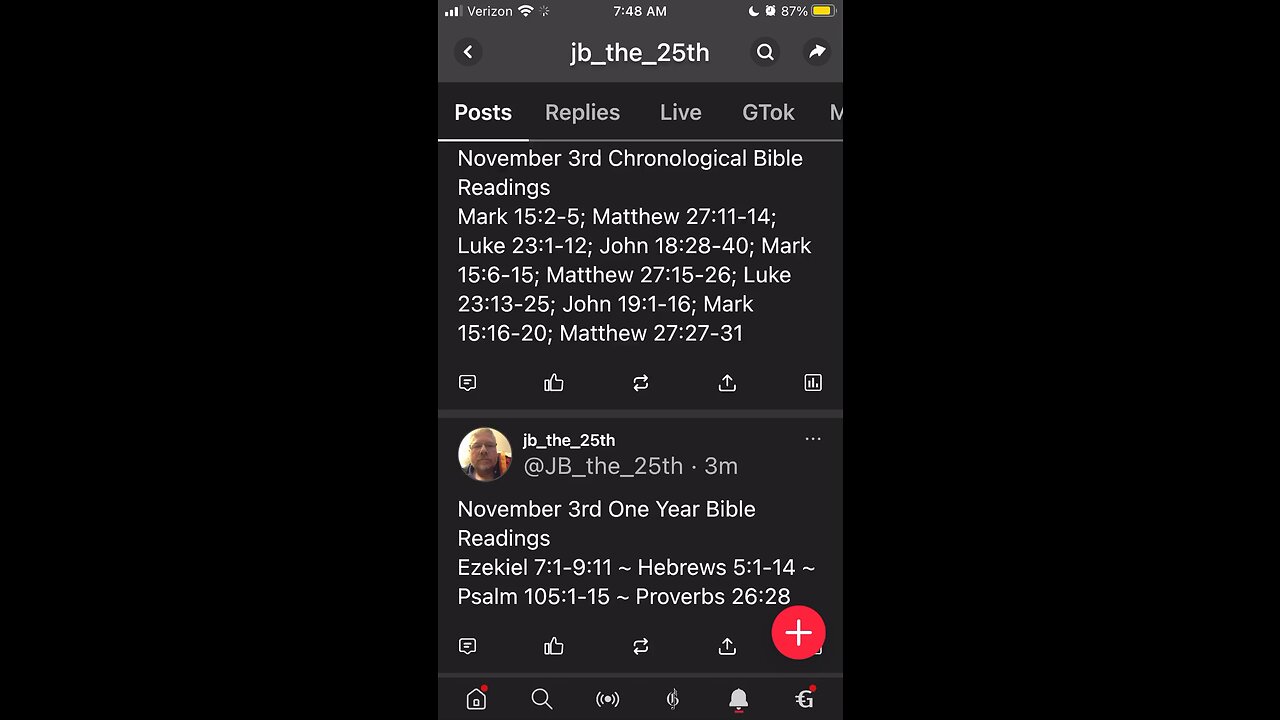1280x720 pixels.
Task: Like the One Year Bible Readings post
Action: pos(554,647)
